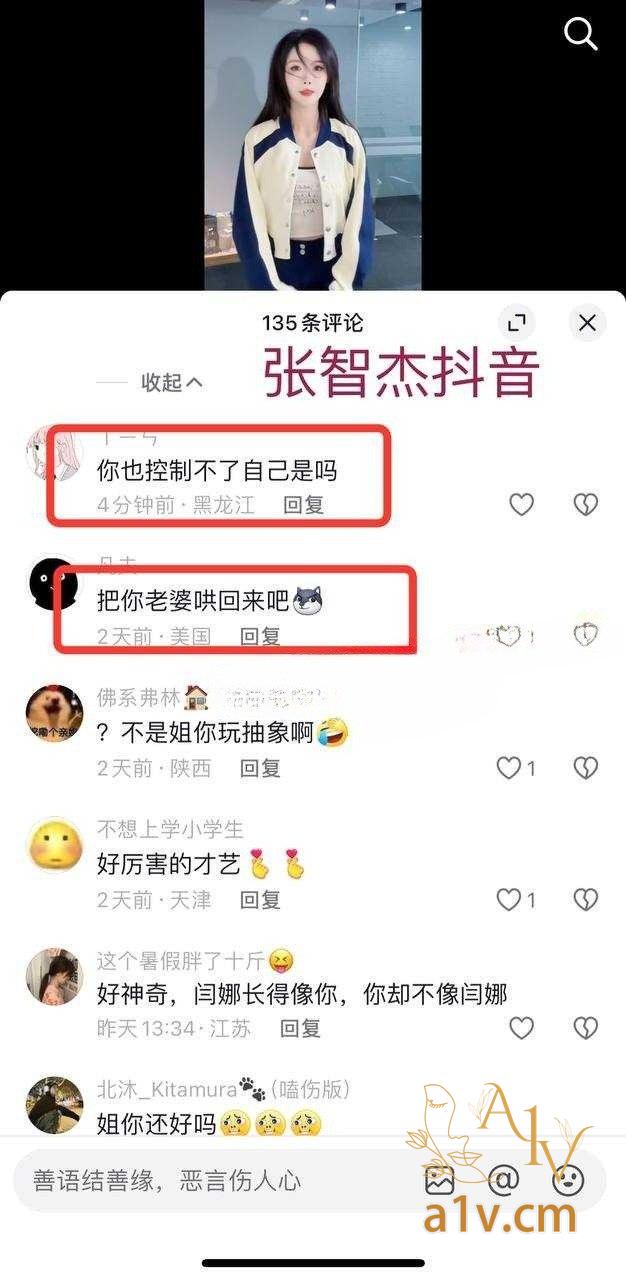Close the comments panel

pos(587,322)
